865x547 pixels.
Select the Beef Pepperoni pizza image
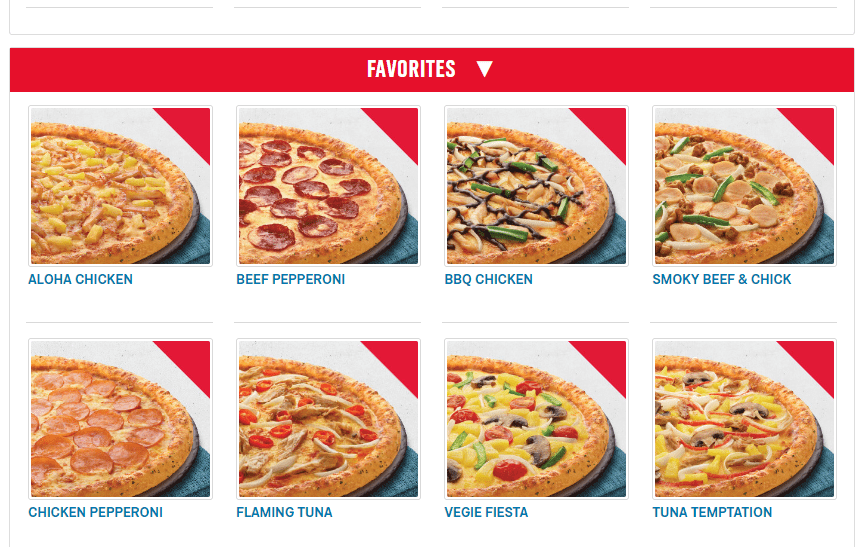[x=328, y=187]
